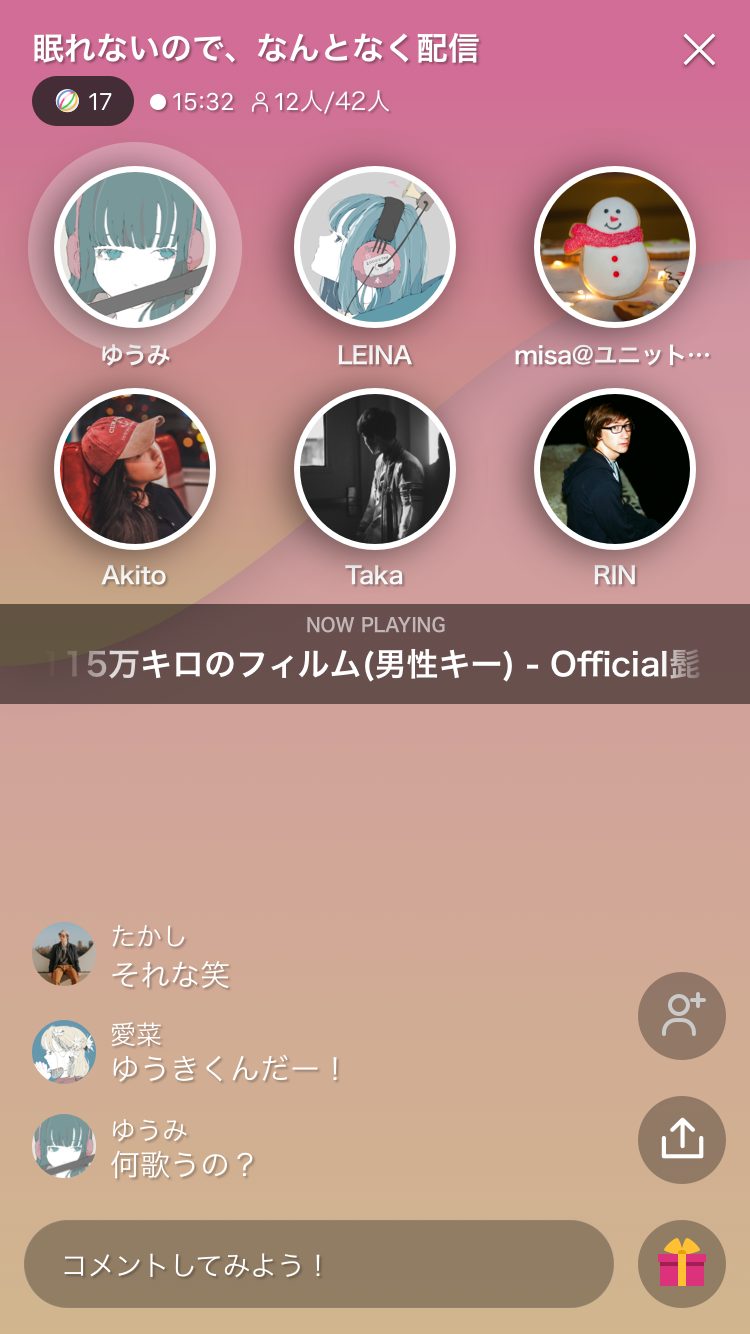This screenshot has width=750, height=1334.
Task: Open ゆうみ's avatar beside 何歌うの？ comment
Action: coord(64,1146)
